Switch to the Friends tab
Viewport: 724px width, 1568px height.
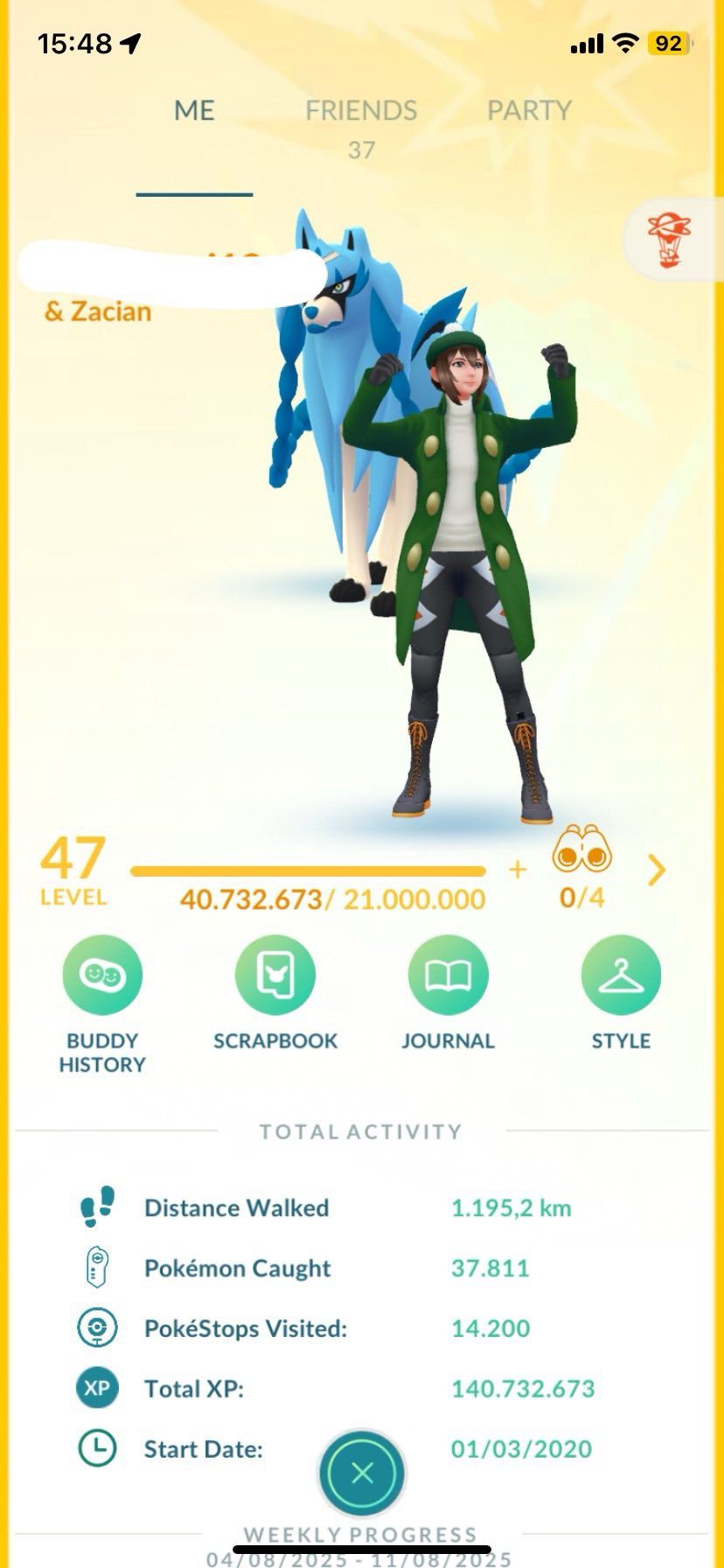click(360, 111)
